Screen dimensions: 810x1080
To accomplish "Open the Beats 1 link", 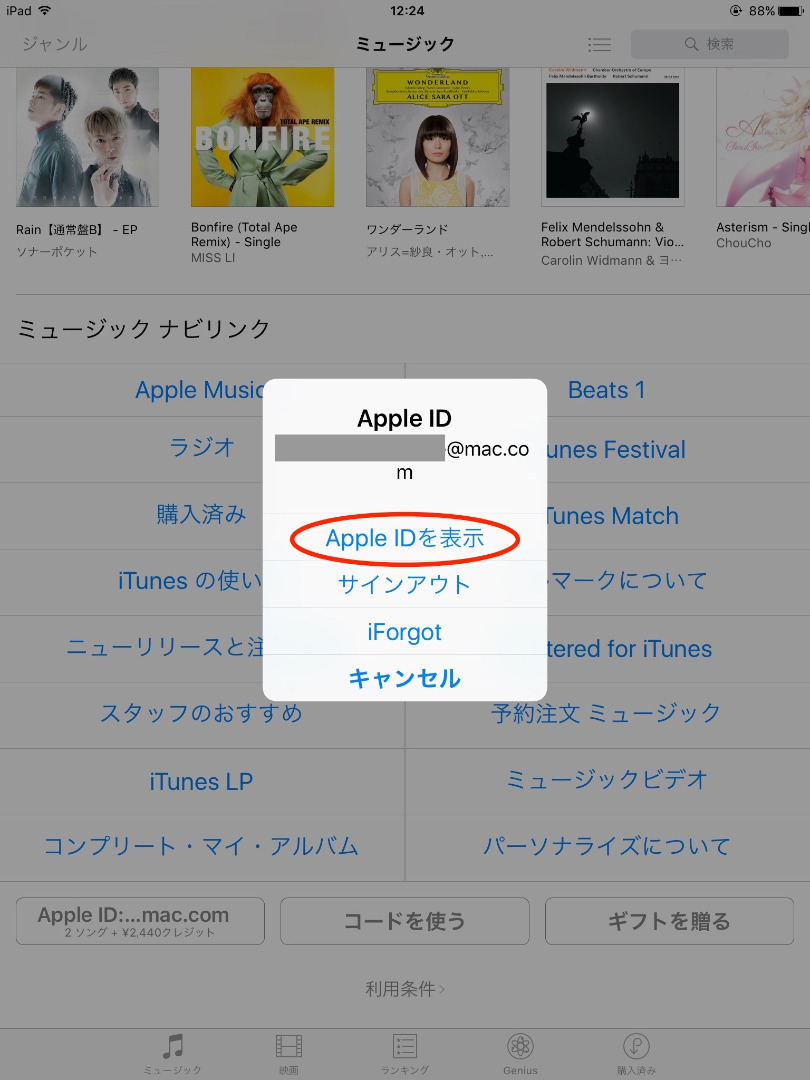I will coord(607,390).
